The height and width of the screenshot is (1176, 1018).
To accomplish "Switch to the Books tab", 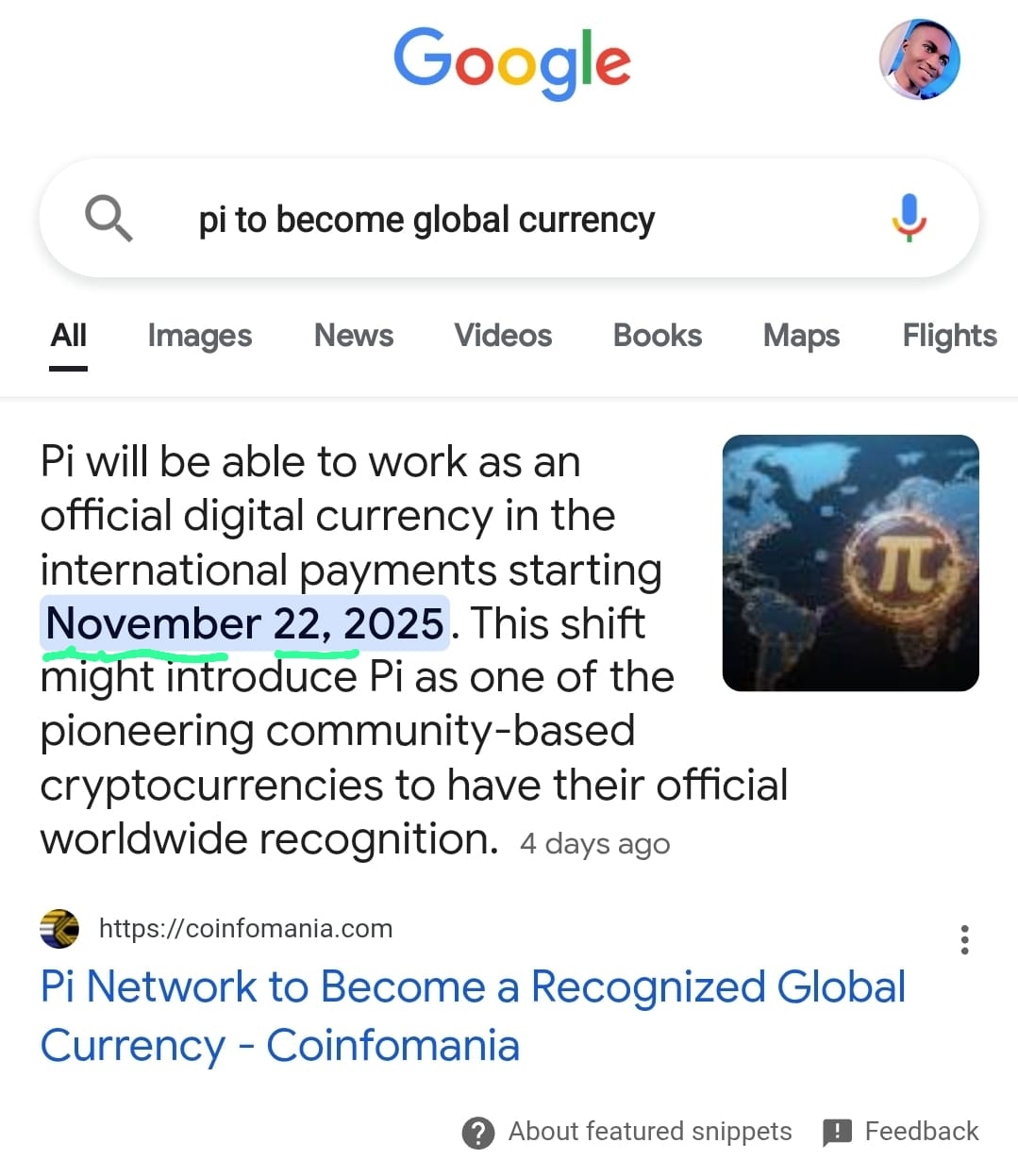I will [x=658, y=336].
